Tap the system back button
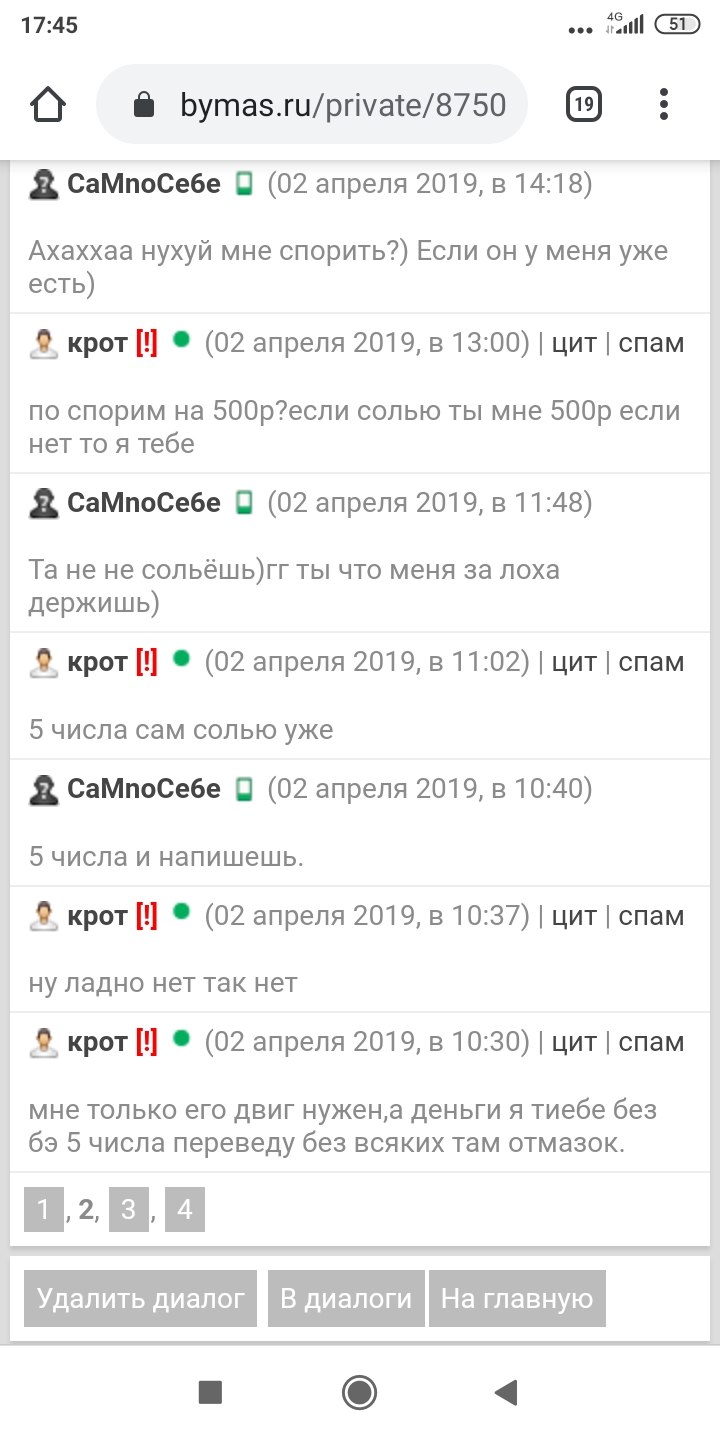This screenshot has height=1440, width=720. 507,1391
